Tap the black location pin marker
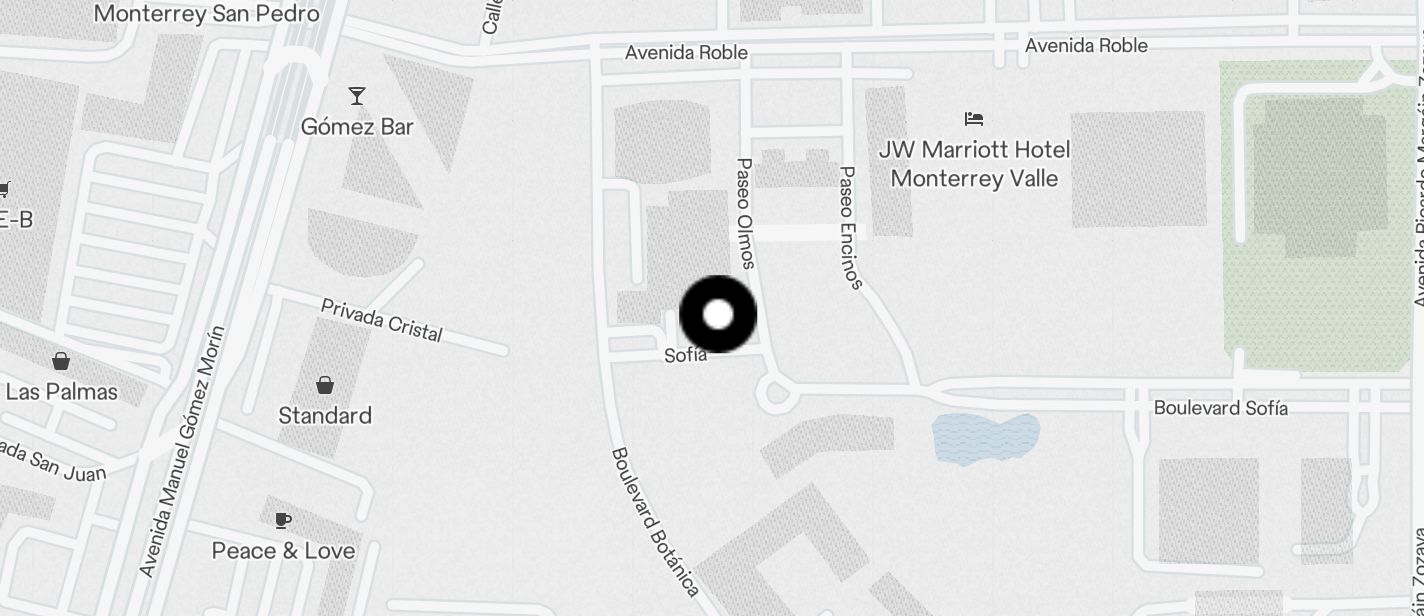1424x616 pixels. (718, 314)
